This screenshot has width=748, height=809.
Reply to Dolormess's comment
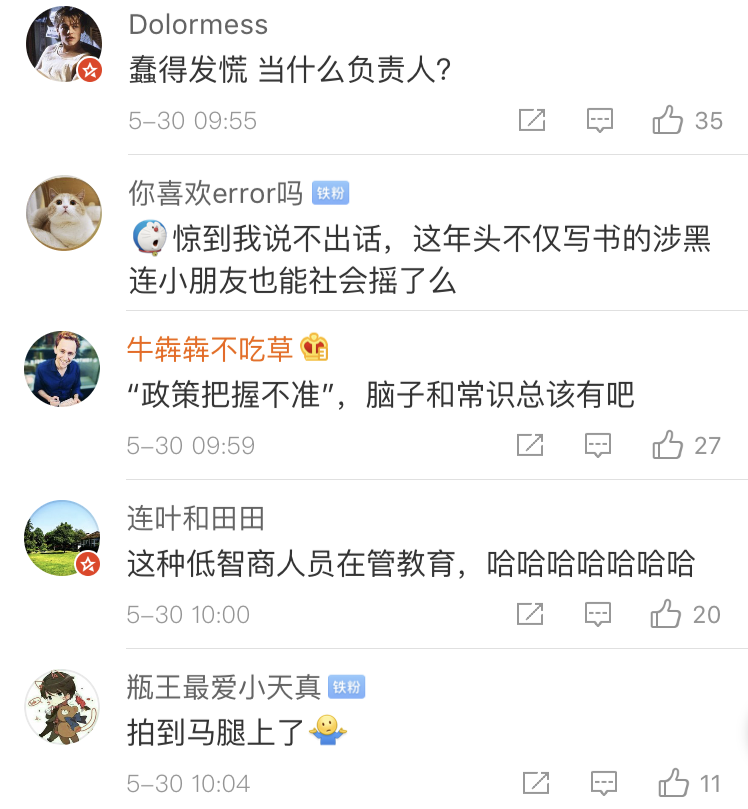[x=599, y=121]
